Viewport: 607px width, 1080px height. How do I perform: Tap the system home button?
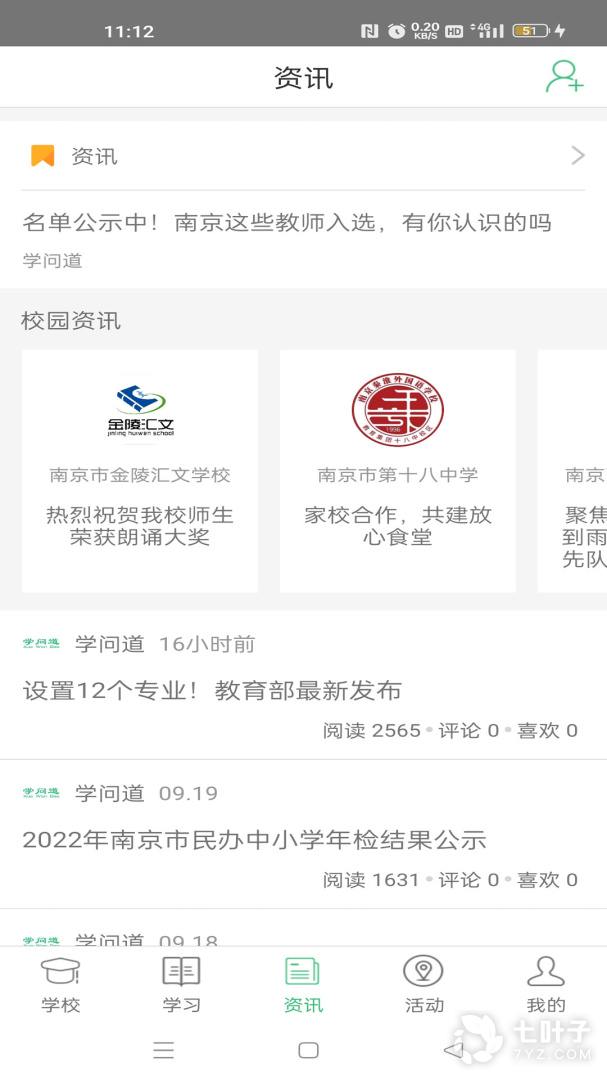coord(308,1050)
